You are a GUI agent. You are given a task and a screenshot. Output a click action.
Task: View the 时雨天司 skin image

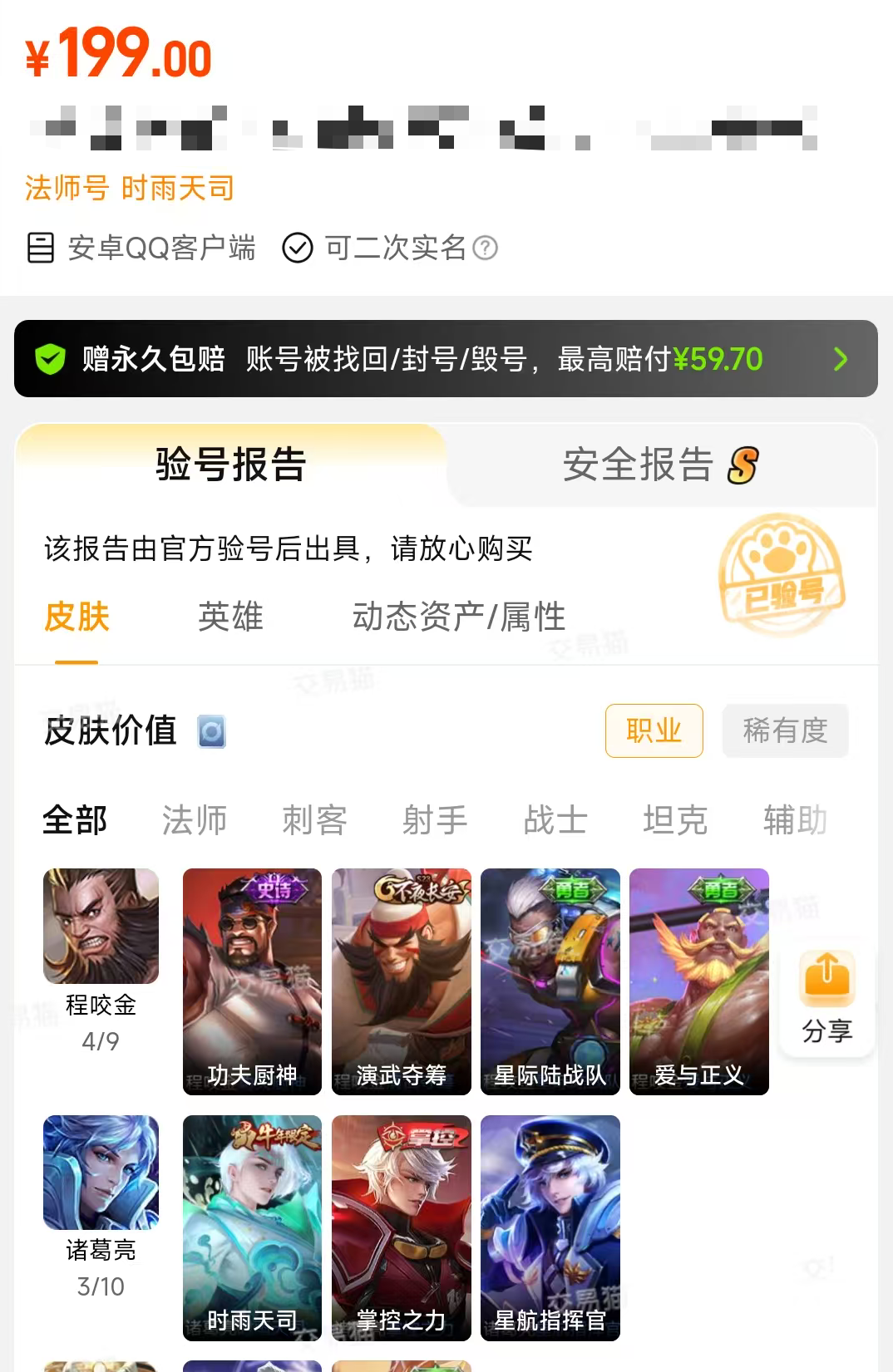[252, 1227]
